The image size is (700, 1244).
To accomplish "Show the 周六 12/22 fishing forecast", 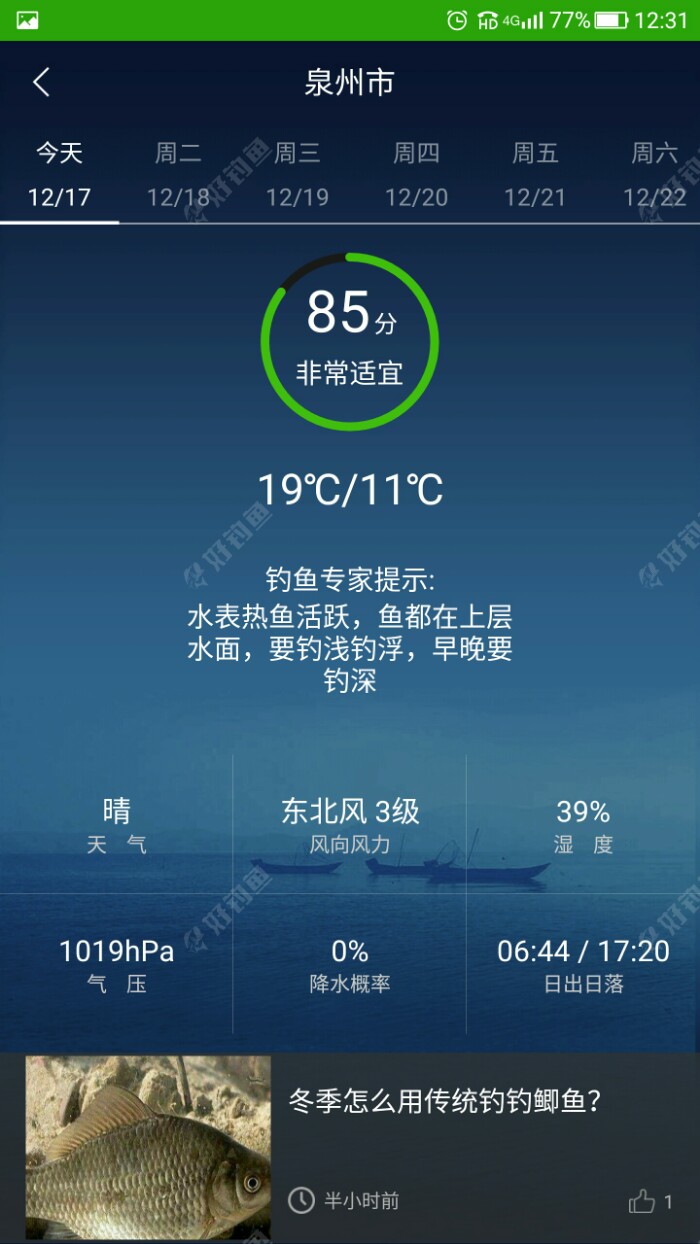I will pos(654,175).
